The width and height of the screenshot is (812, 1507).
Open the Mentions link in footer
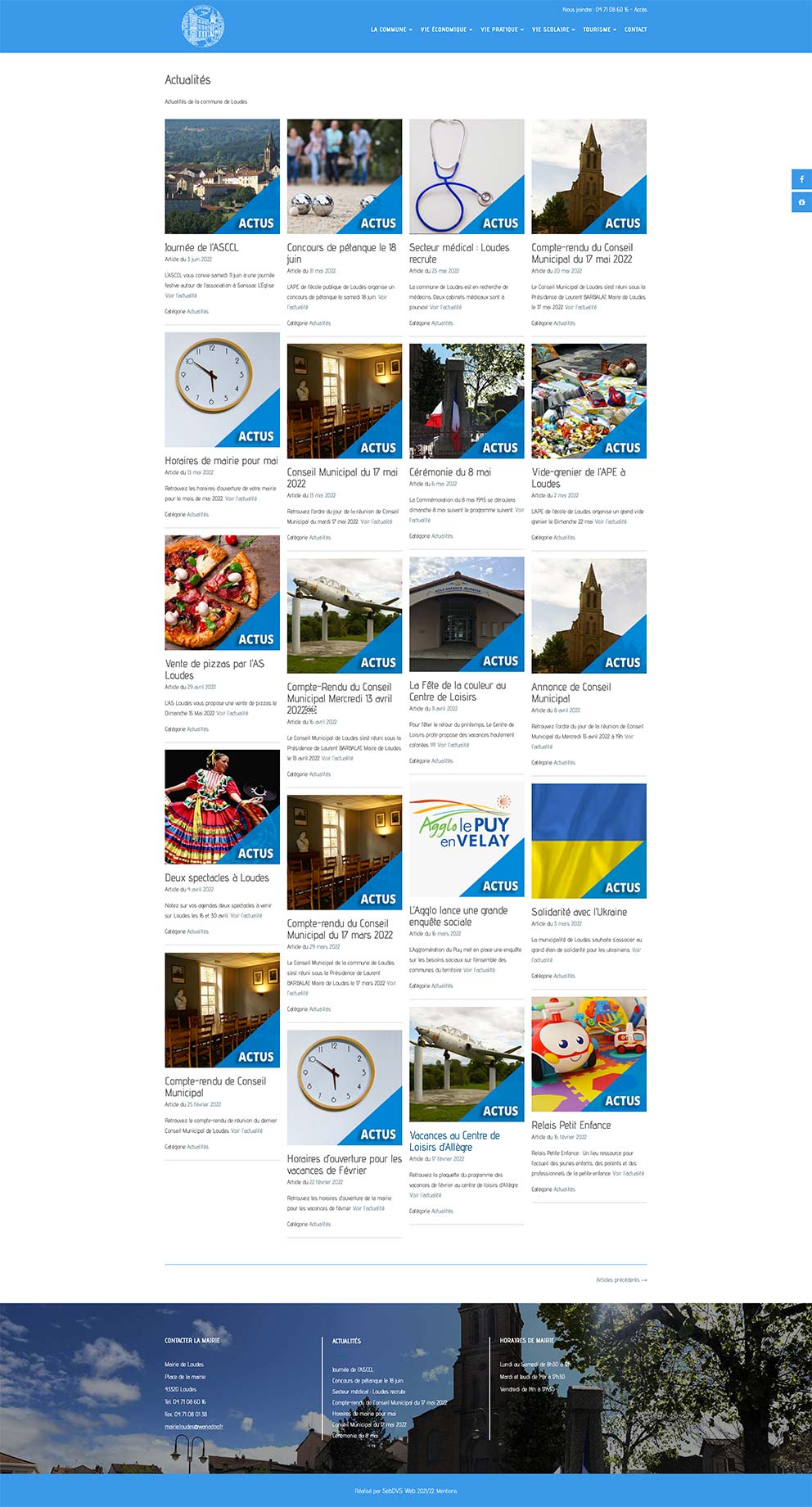tap(447, 1491)
